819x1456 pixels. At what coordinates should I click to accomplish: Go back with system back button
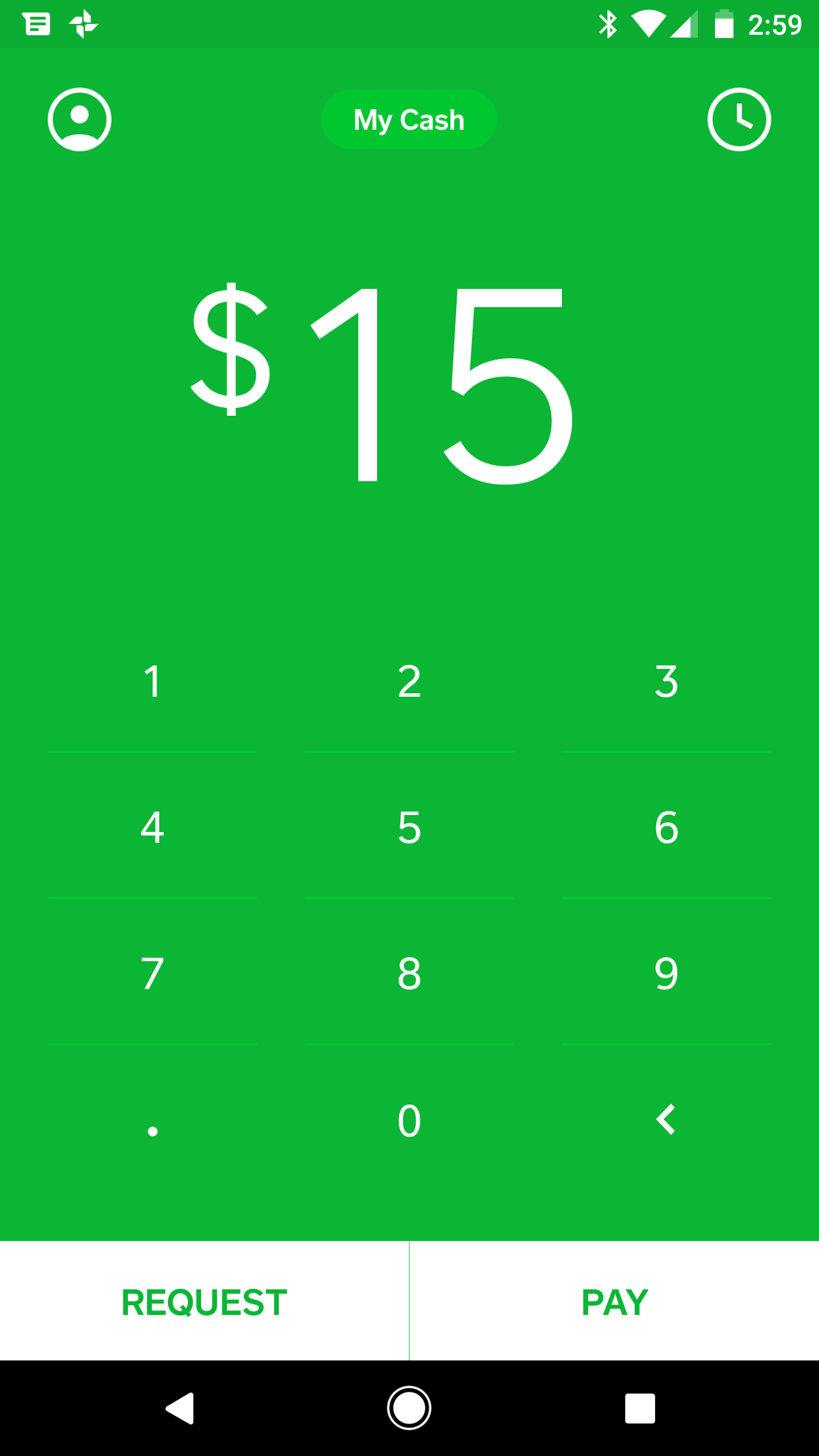180,1408
